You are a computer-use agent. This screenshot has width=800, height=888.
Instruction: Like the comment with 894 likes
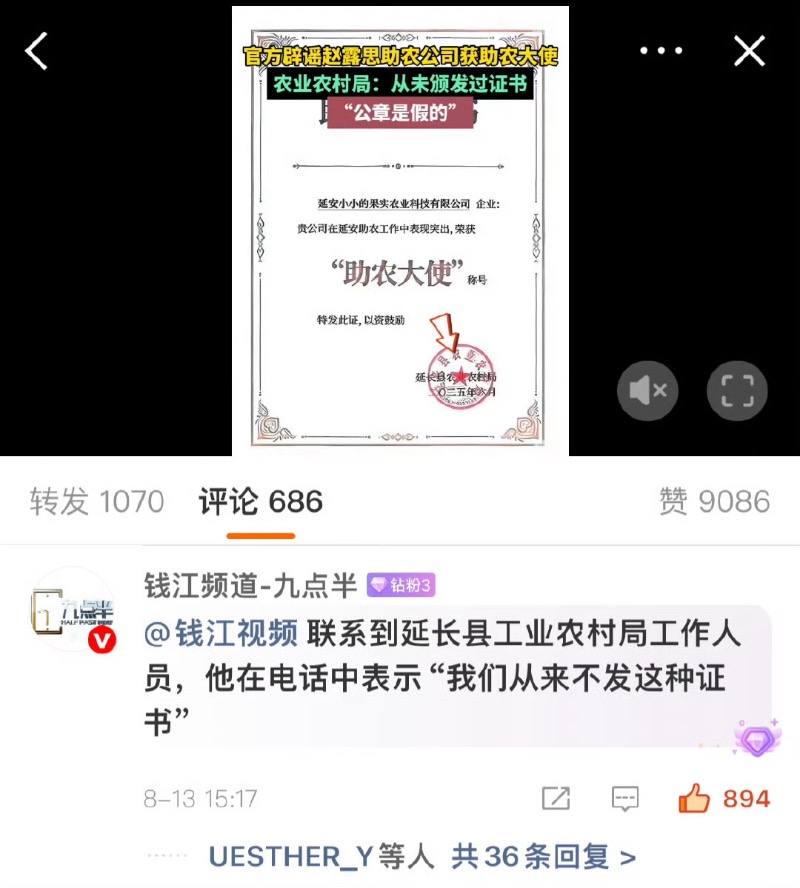[694, 798]
